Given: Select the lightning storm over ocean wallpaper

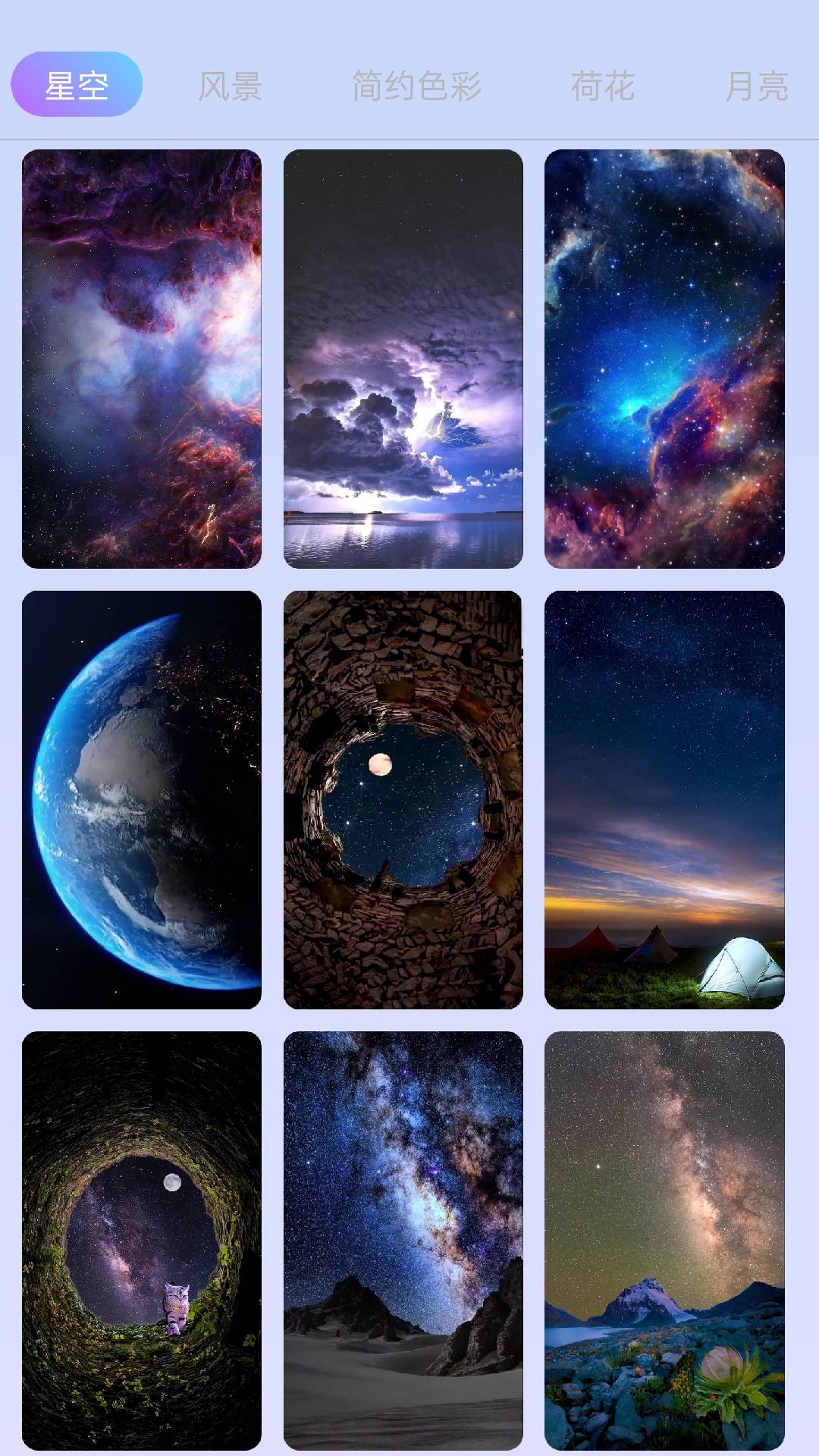Looking at the screenshot, I should (x=402, y=356).
